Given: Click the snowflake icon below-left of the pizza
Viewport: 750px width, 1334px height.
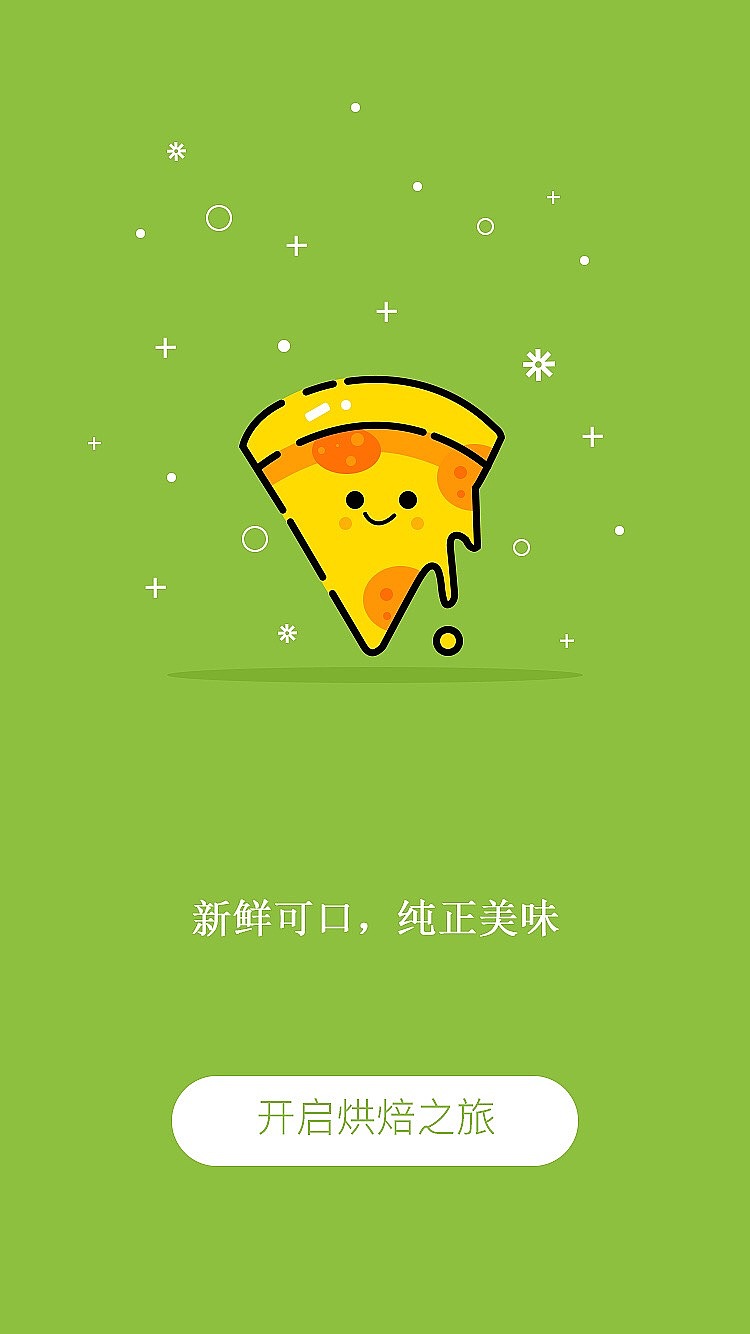Looking at the screenshot, I should pyautogui.click(x=287, y=632).
